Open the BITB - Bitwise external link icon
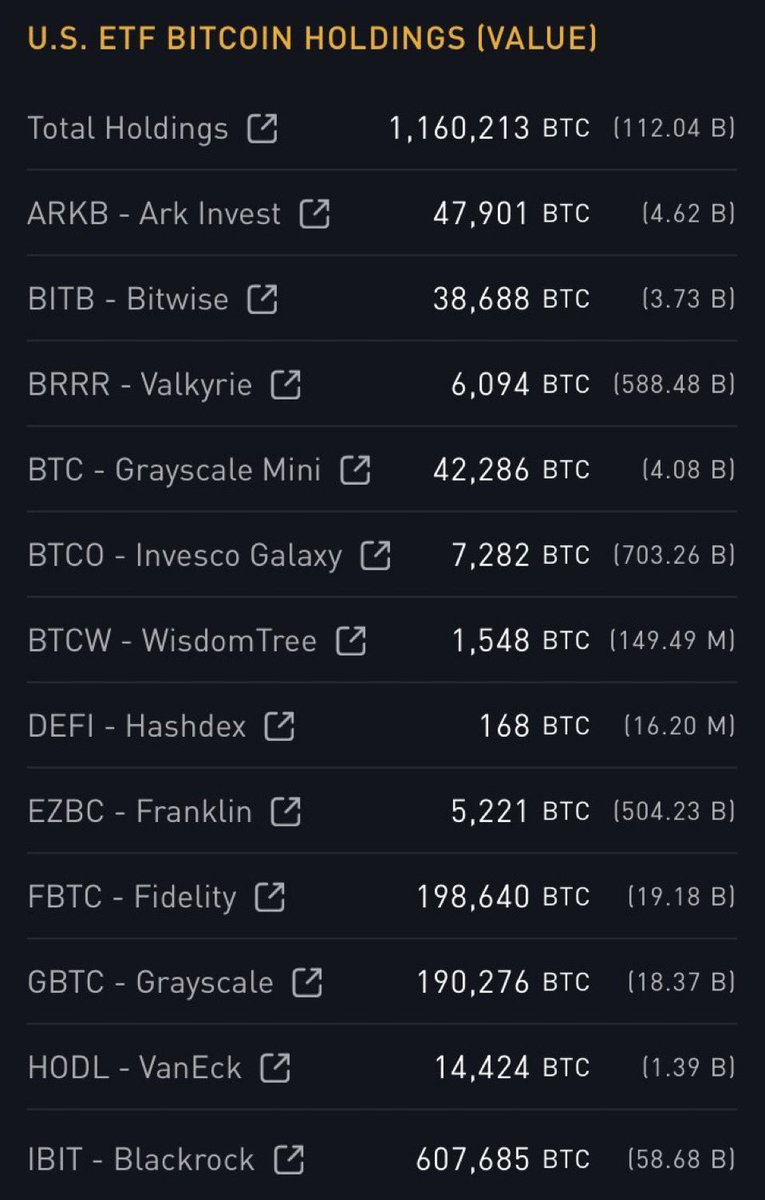Screen dimensions: 765x1200 coord(264,298)
